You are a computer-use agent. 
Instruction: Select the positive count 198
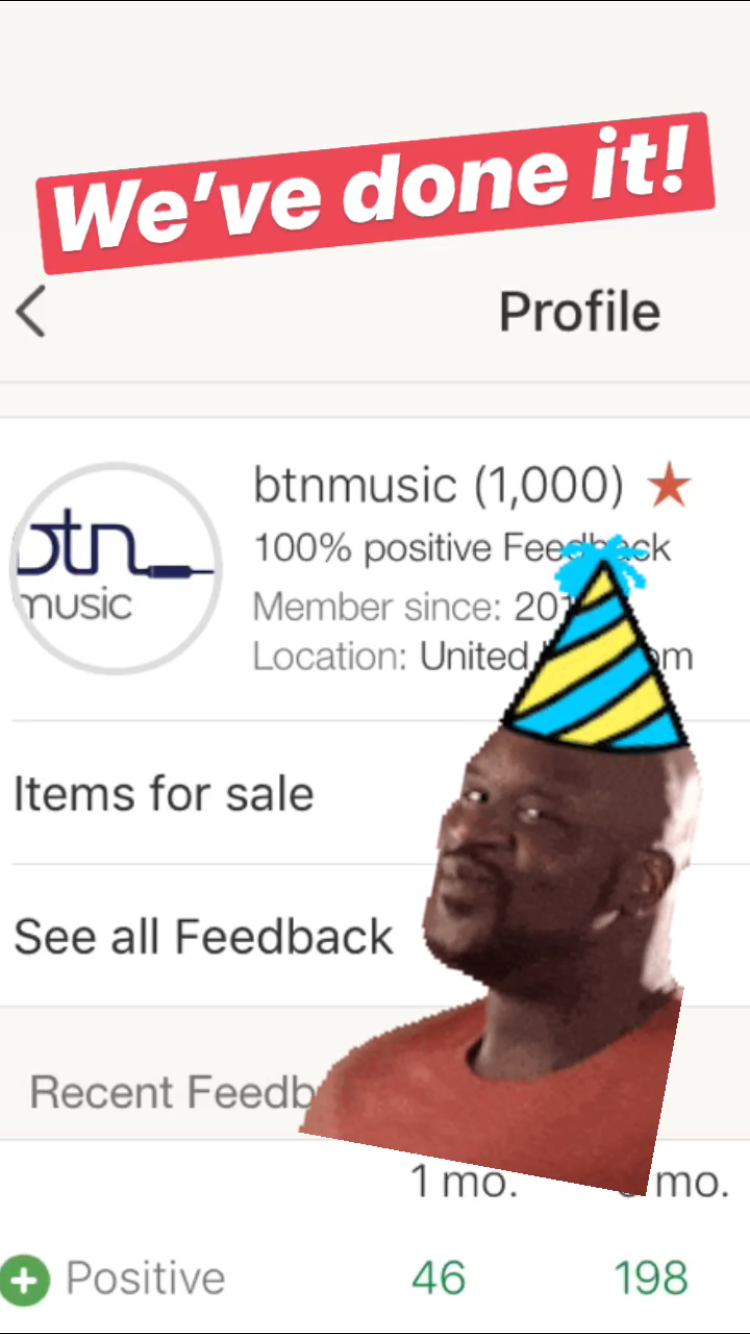(652, 1277)
